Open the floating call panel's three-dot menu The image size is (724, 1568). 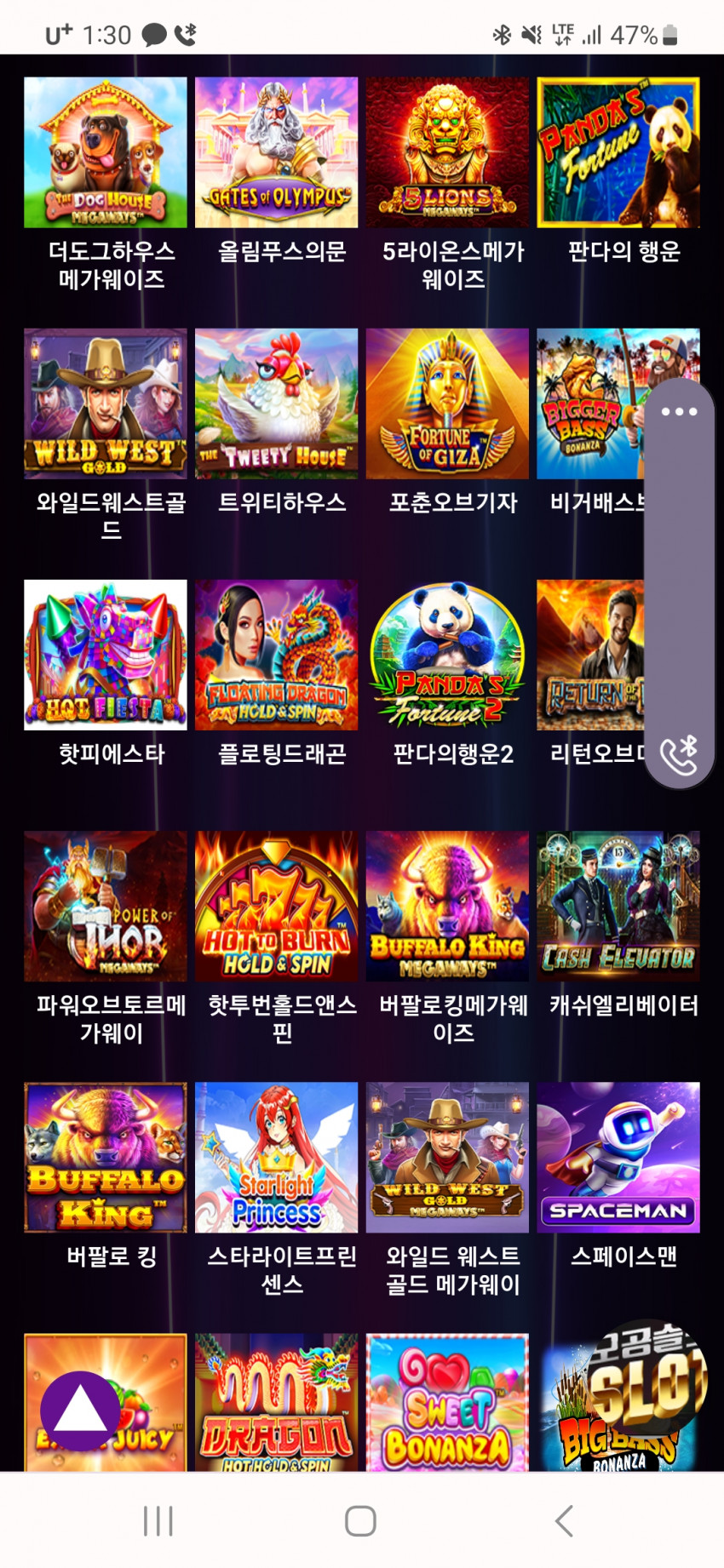(679, 412)
